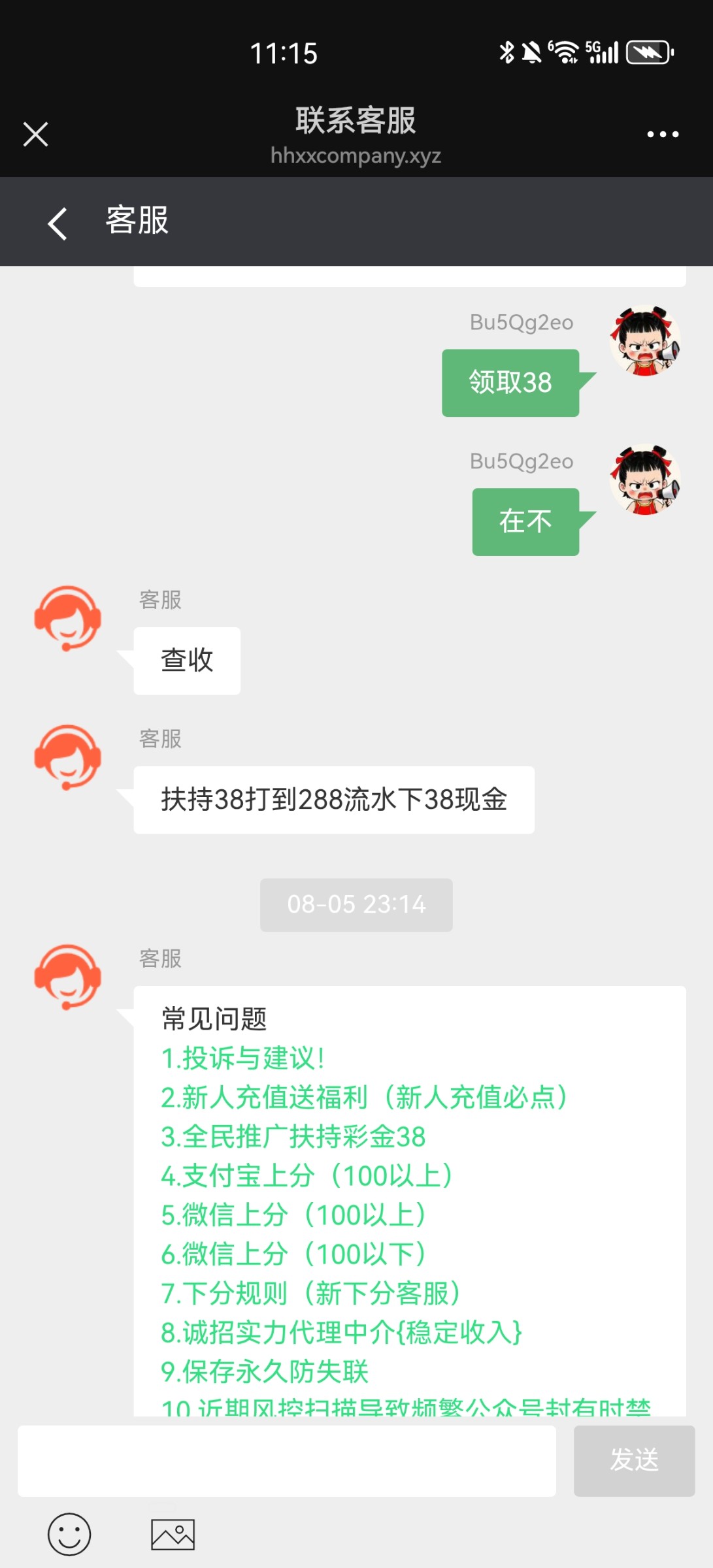Open 7.下分规则（新下分客服）link
This screenshot has height=1568, width=713.
(x=310, y=1294)
